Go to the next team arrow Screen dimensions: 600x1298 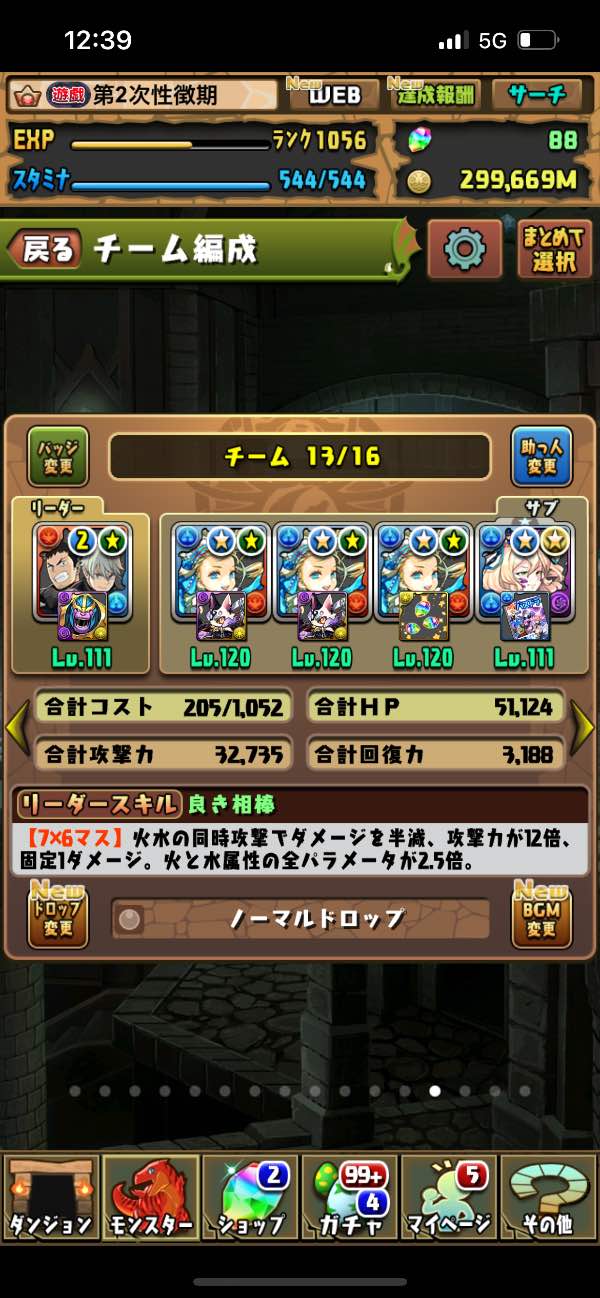click(583, 727)
